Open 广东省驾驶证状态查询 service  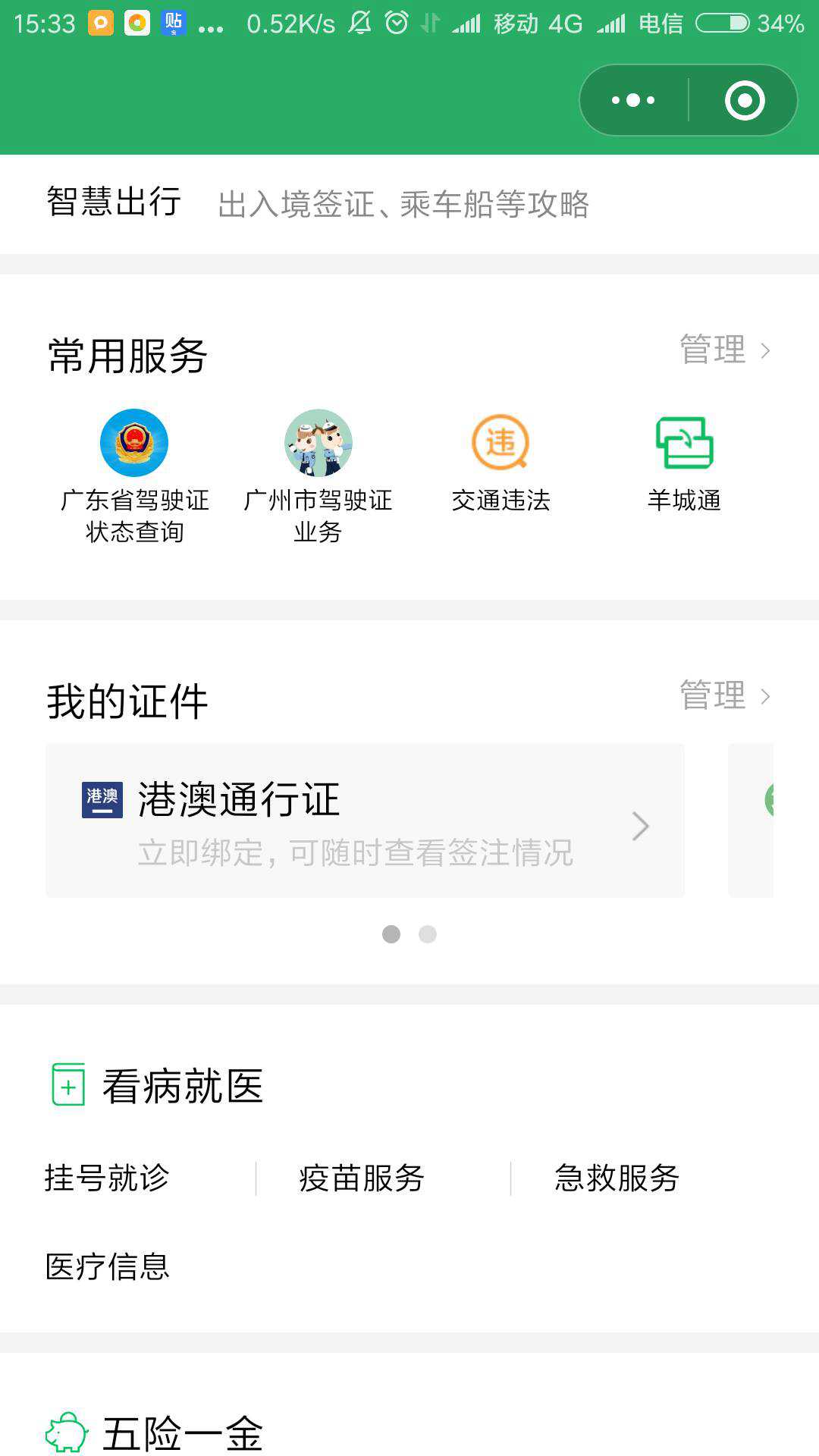[134, 474]
